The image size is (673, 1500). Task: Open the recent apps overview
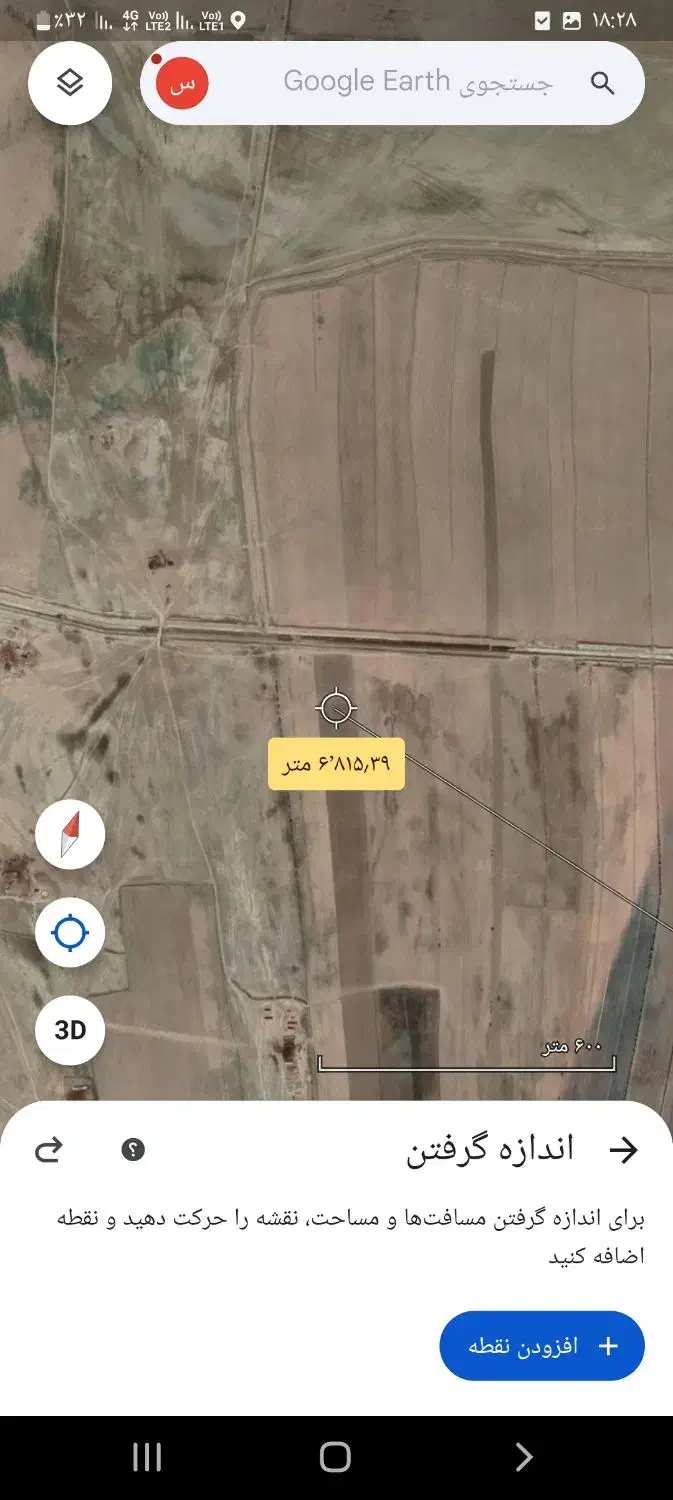(x=147, y=1457)
